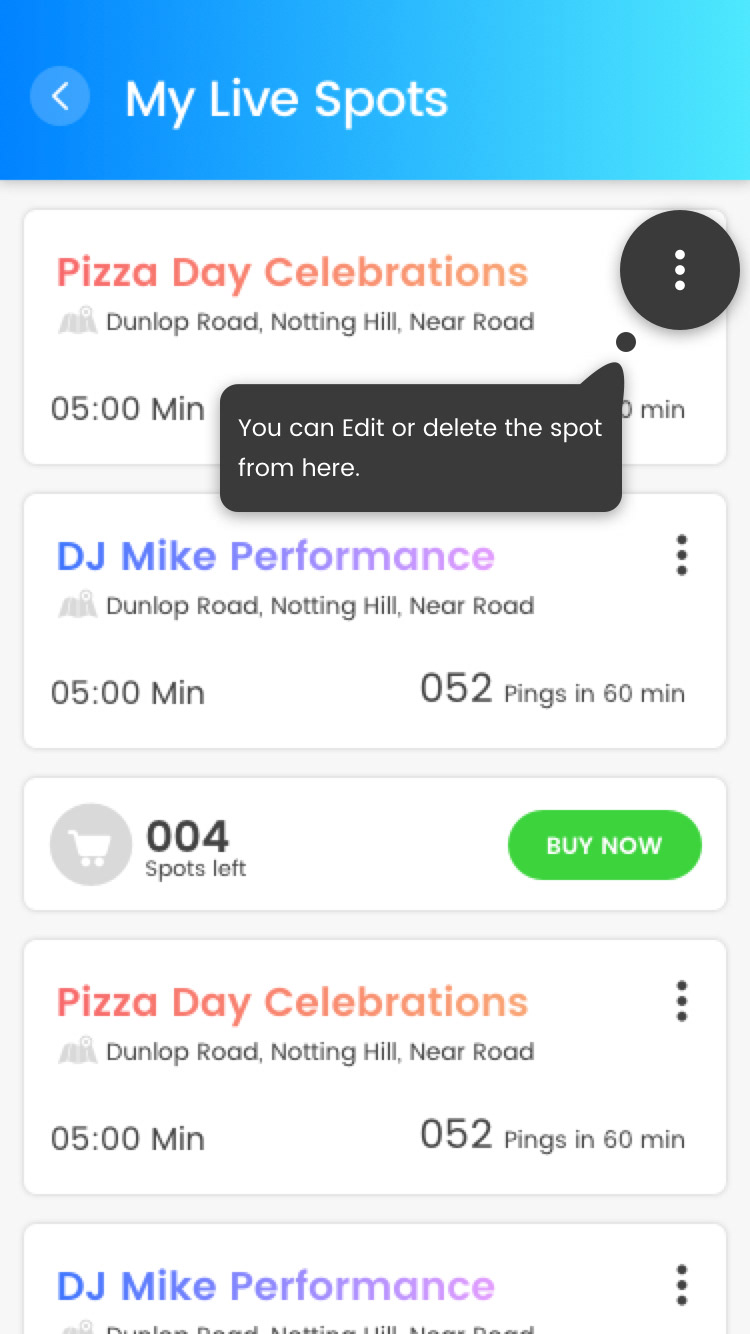Screen dimensions: 750x1334
Task: Go back from My Live Spots
Action: point(60,96)
